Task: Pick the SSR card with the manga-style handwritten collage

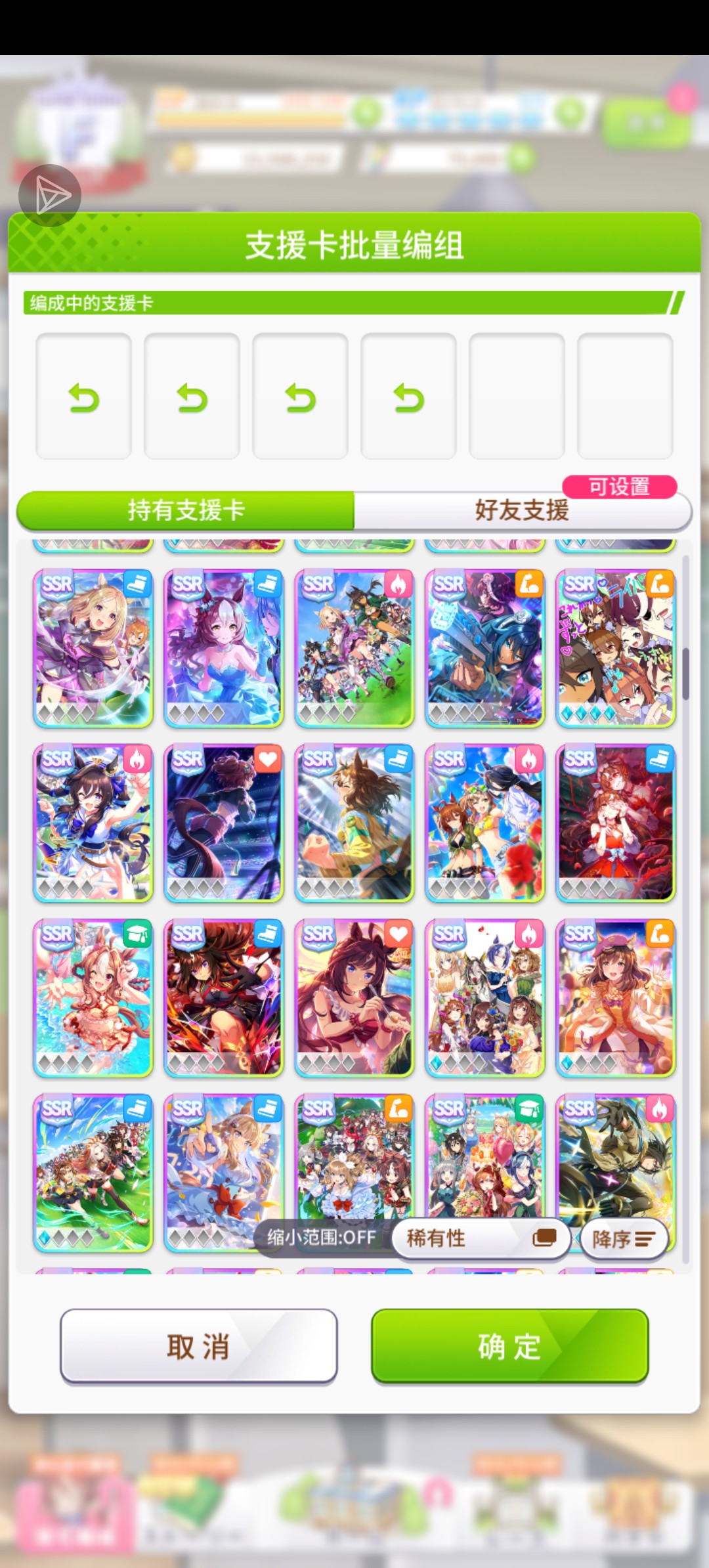Action: 615,648
